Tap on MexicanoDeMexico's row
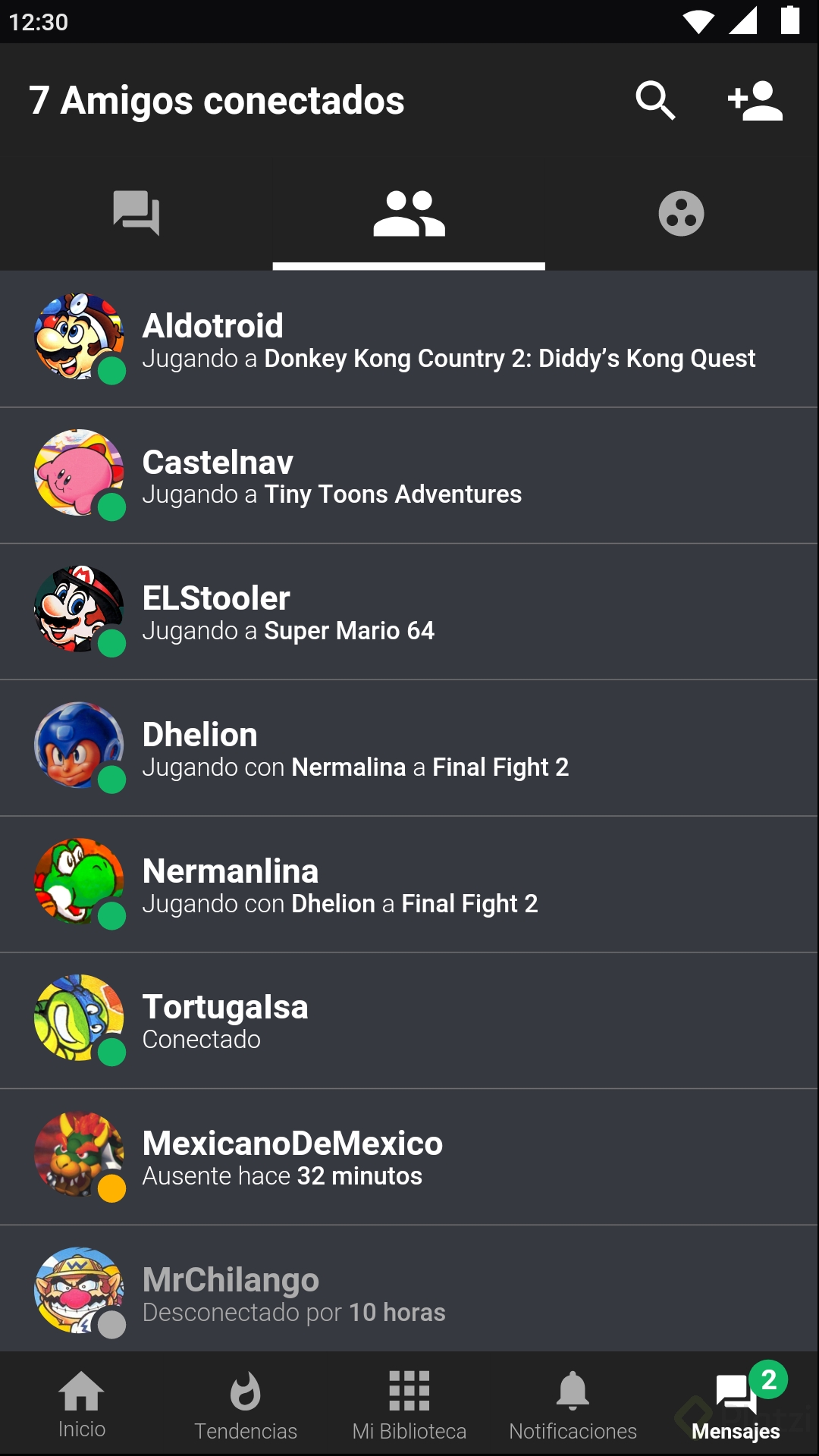Image resolution: width=819 pixels, height=1456 pixels. 409,1157
